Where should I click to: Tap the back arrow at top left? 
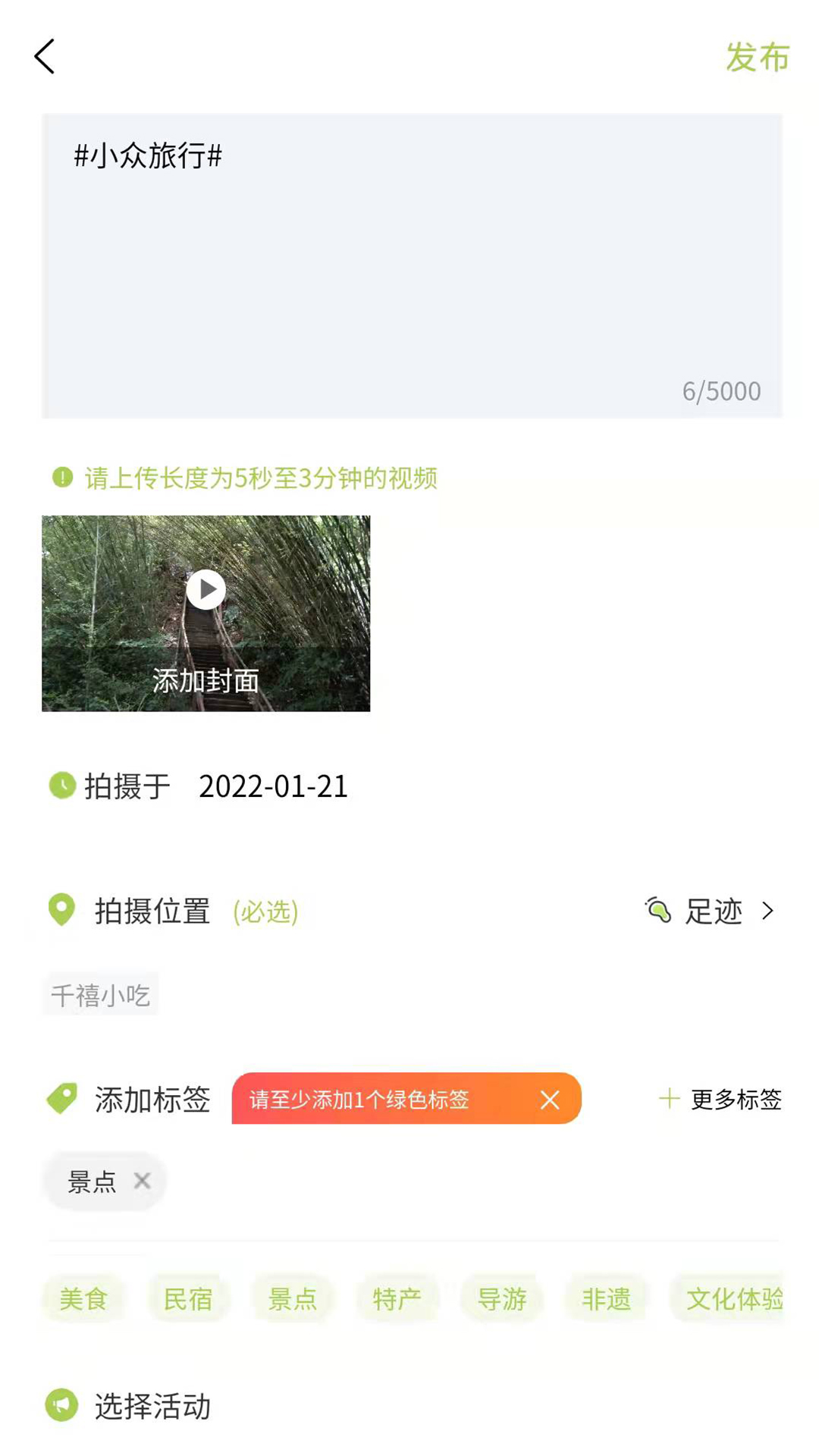pyautogui.click(x=44, y=56)
